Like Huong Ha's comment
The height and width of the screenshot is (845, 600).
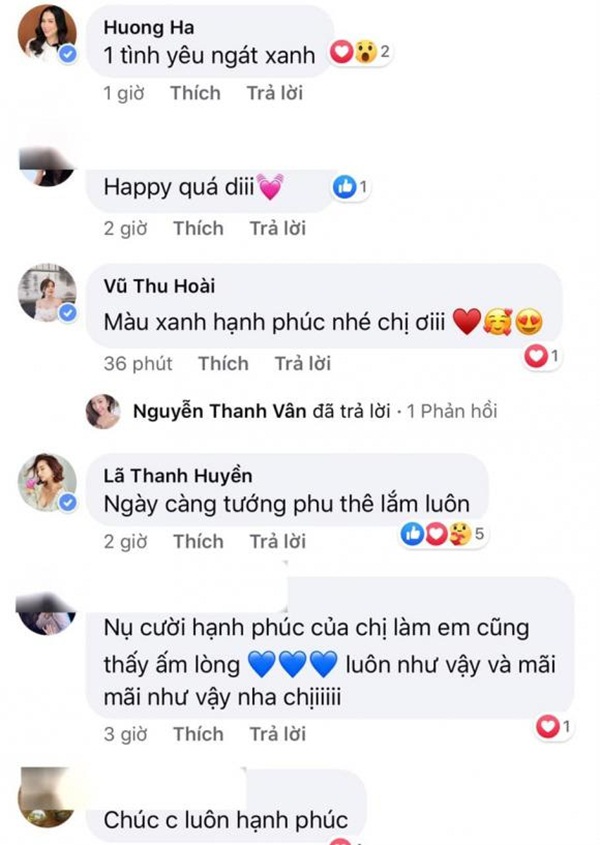coord(195,93)
